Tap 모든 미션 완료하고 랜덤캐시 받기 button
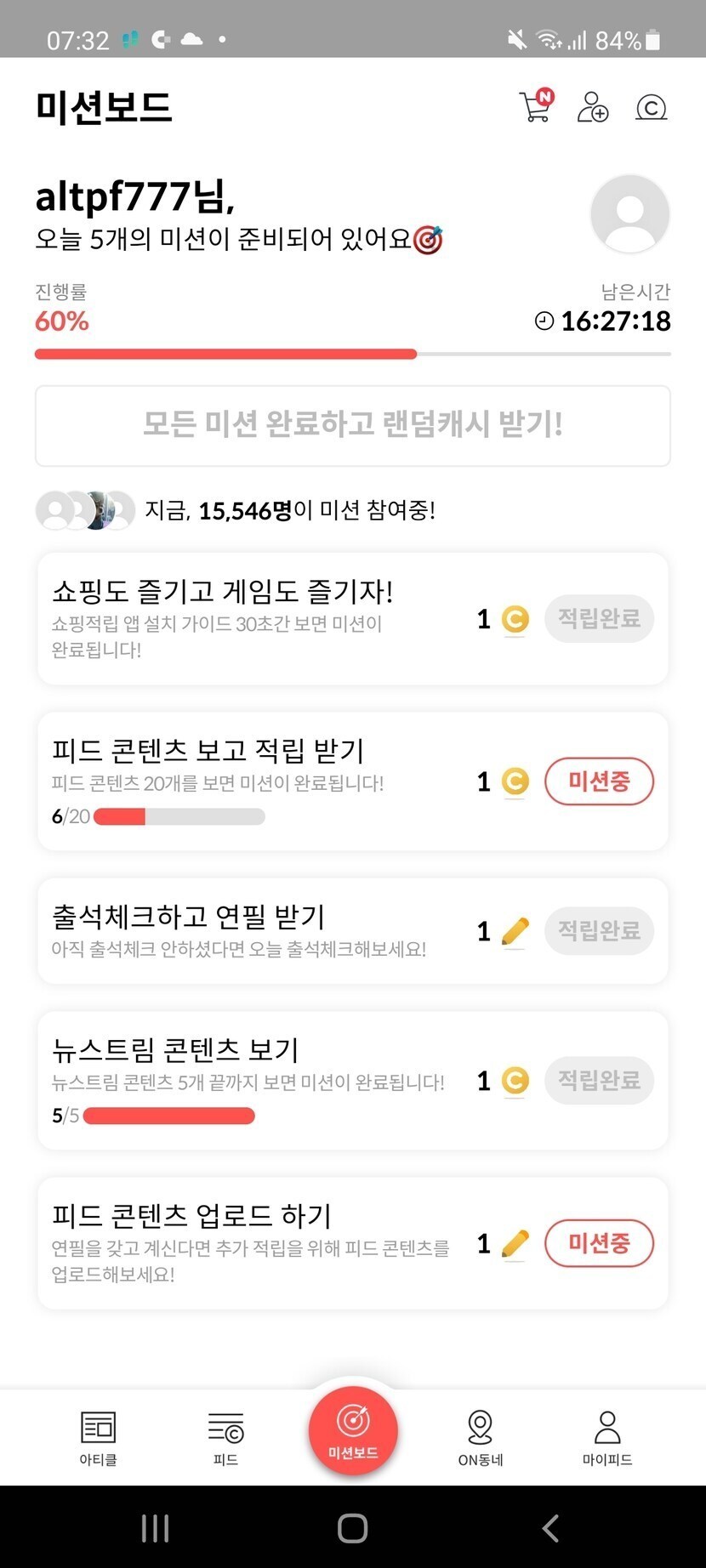Screen dimensions: 706x1568 coord(352,425)
